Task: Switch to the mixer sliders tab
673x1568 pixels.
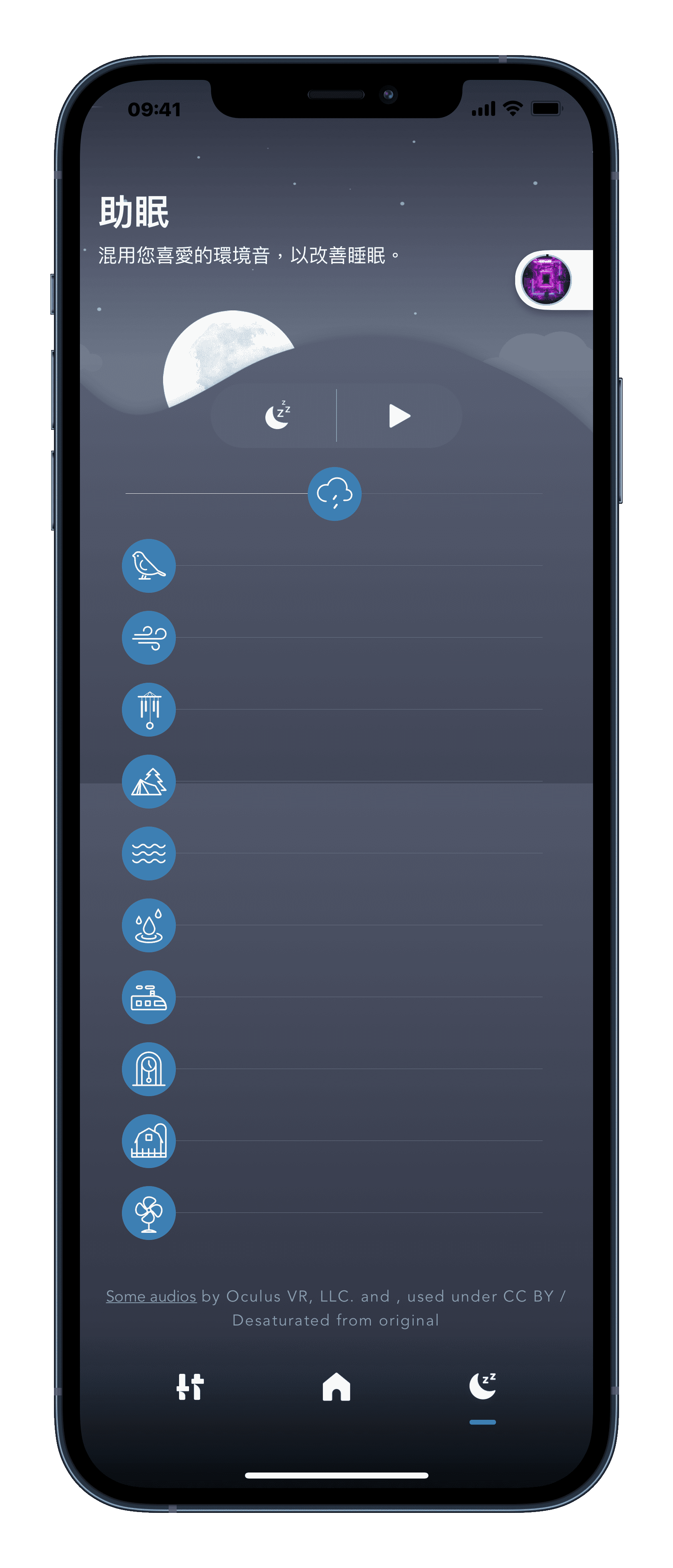Action: pyautogui.click(x=190, y=1387)
